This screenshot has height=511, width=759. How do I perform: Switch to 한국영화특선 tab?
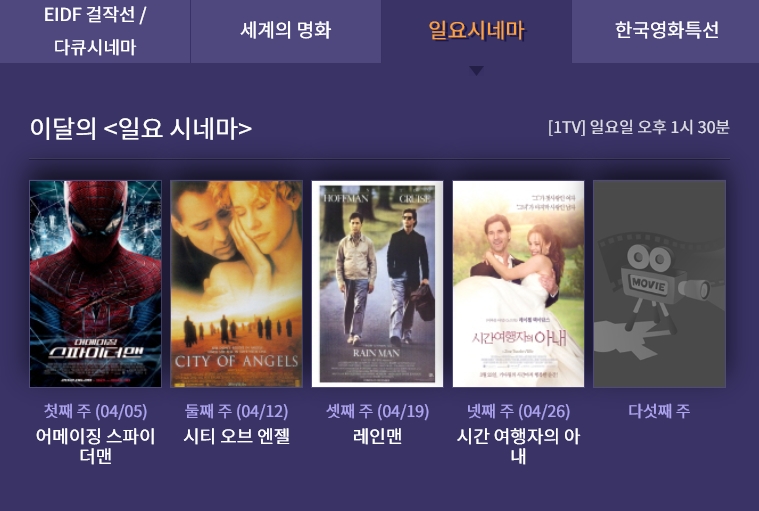tap(666, 30)
